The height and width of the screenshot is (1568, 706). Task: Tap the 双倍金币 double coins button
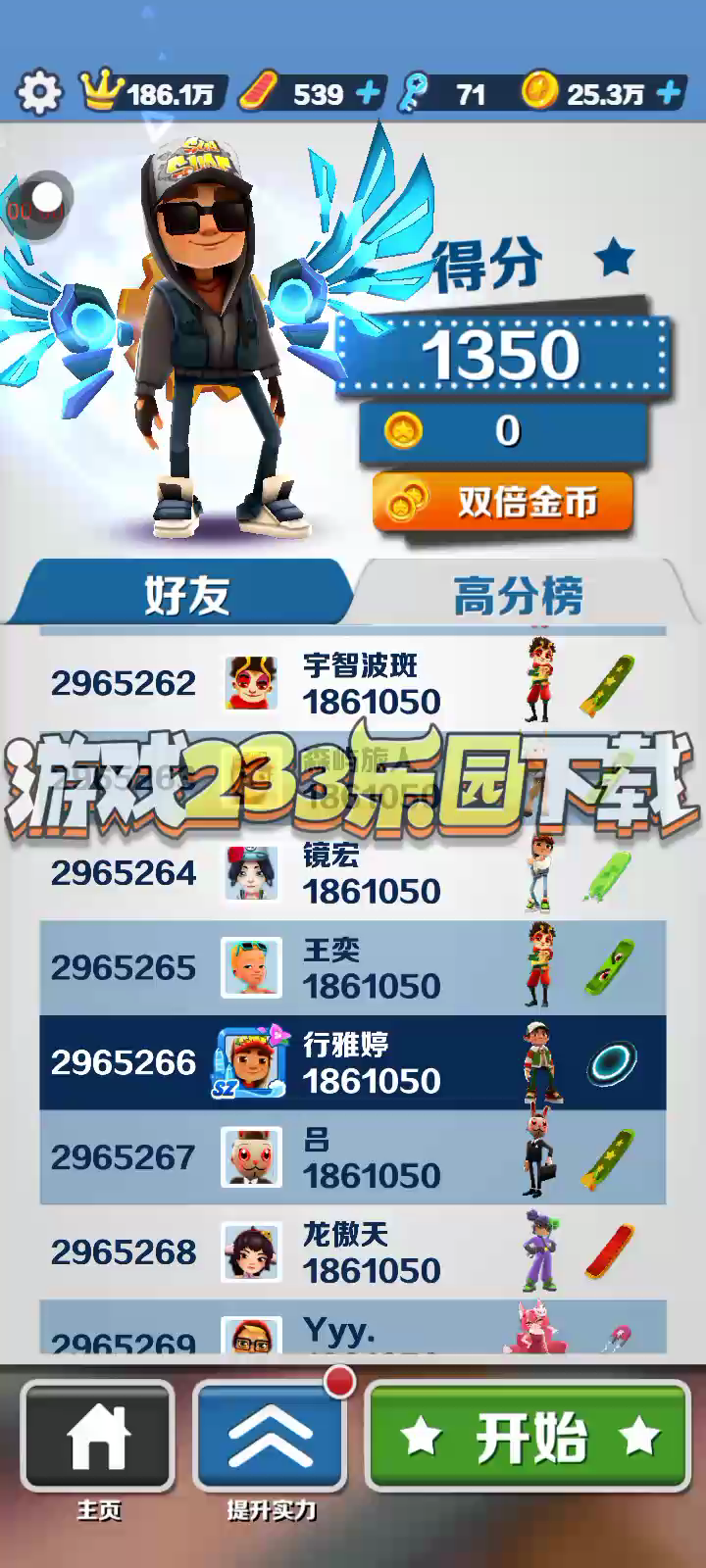(502, 503)
